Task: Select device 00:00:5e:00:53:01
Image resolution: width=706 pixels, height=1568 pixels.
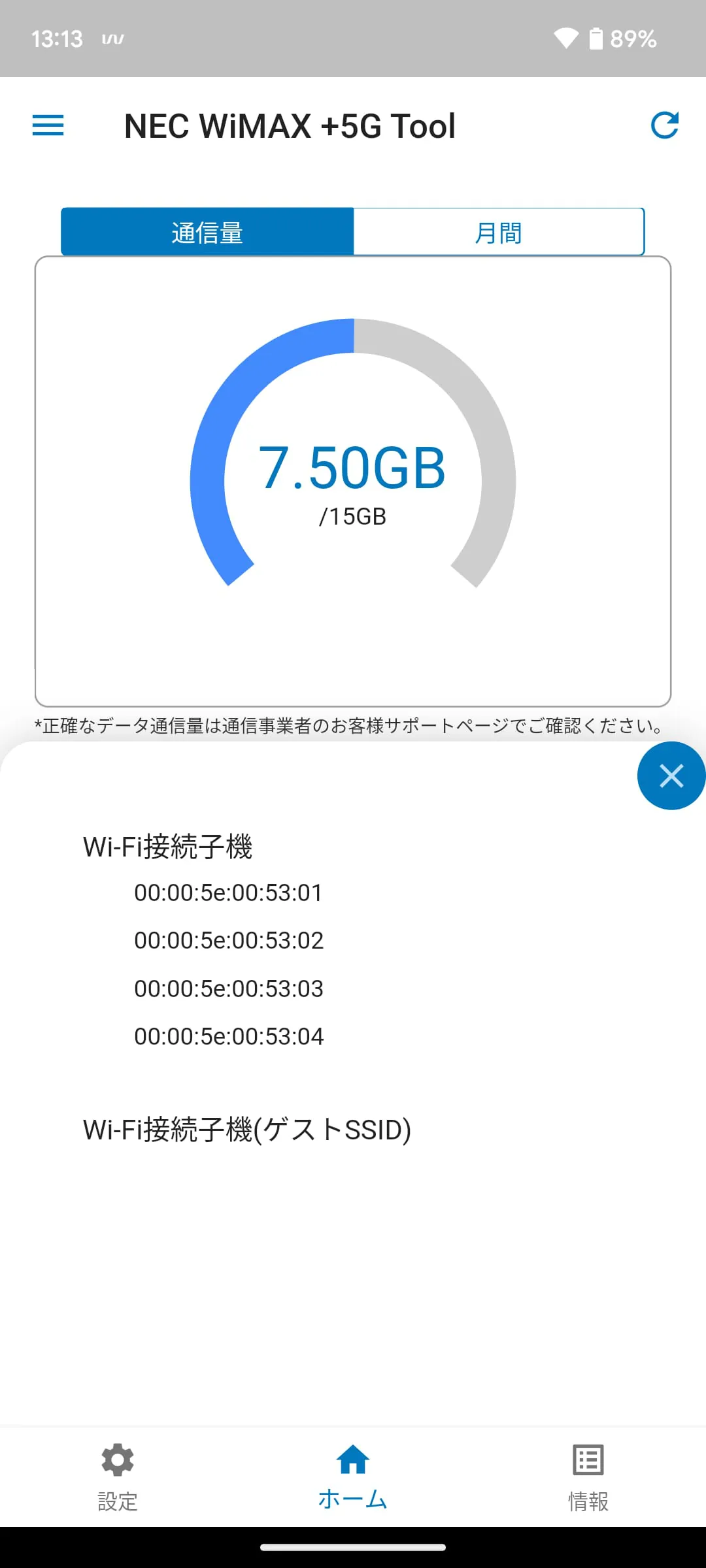Action: [228, 892]
